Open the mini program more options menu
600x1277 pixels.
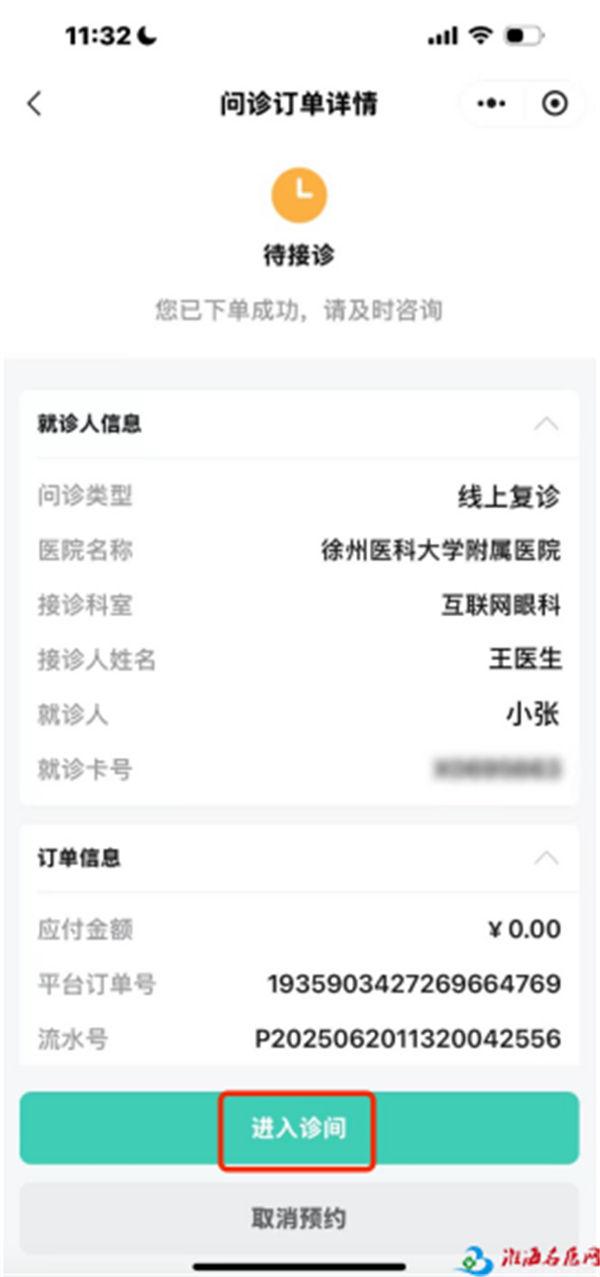point(491,104)
